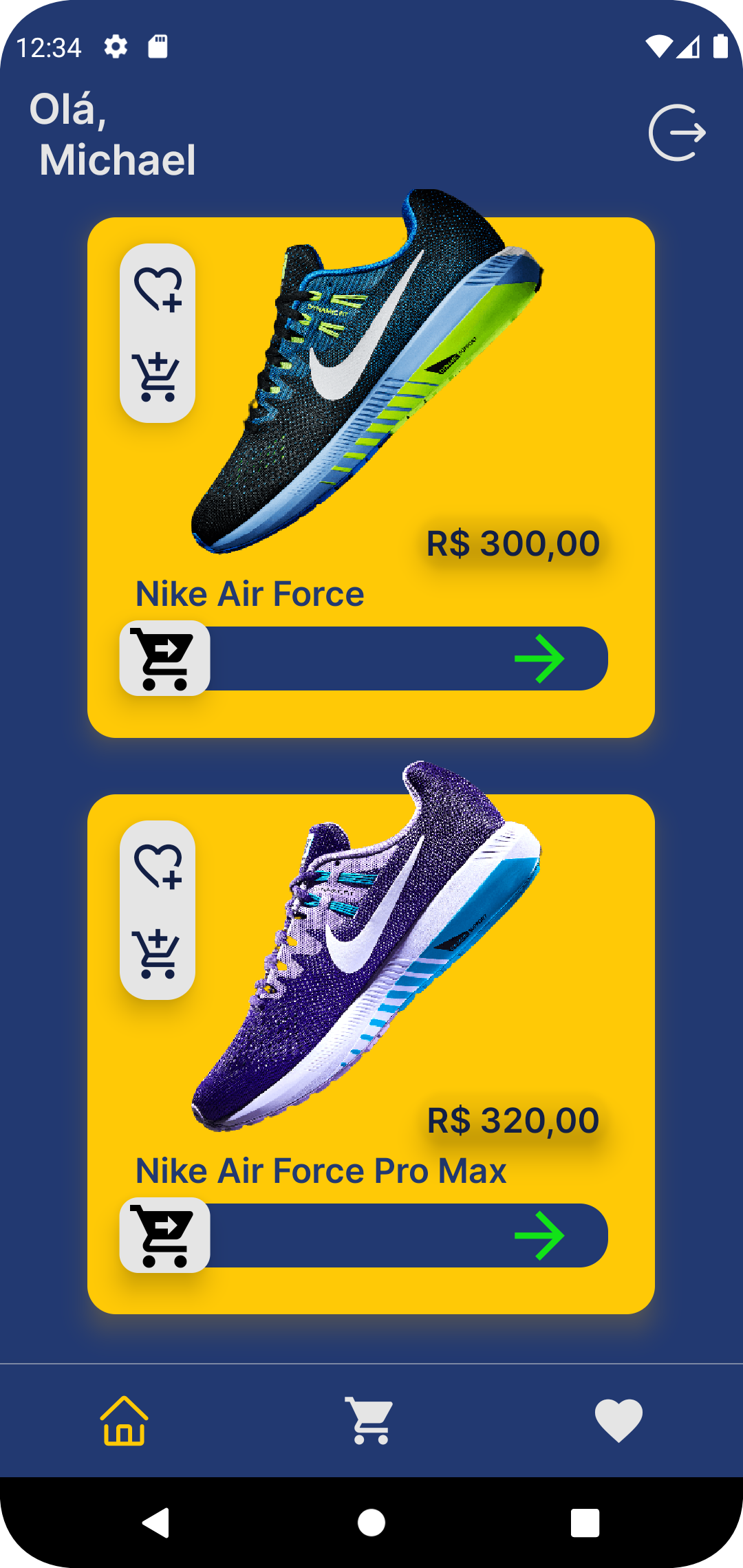This screenshot has height=1568, width=743.
Task: Open the recent apps square button
Action: [x=585, y=1523]
